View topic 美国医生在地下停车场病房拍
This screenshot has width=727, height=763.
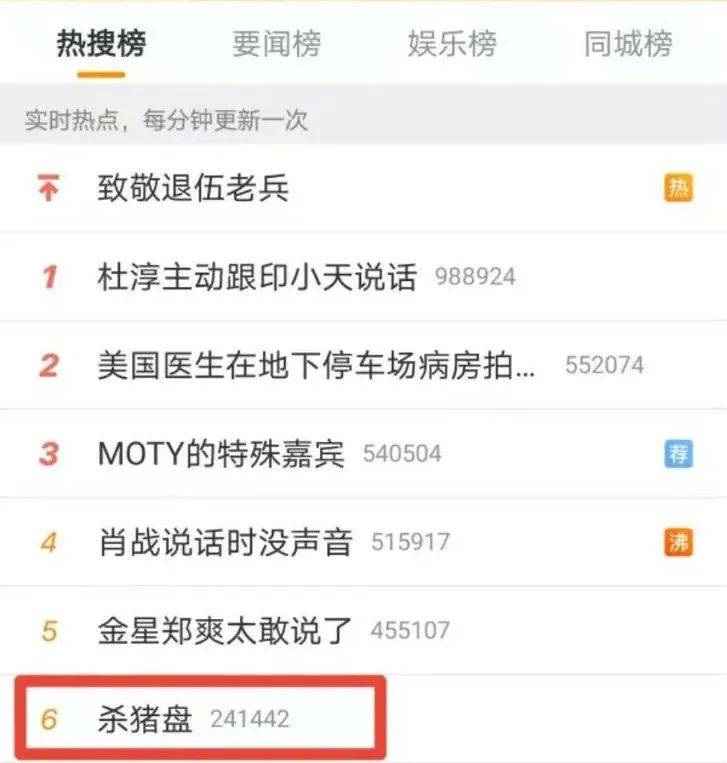pos(316,365)
